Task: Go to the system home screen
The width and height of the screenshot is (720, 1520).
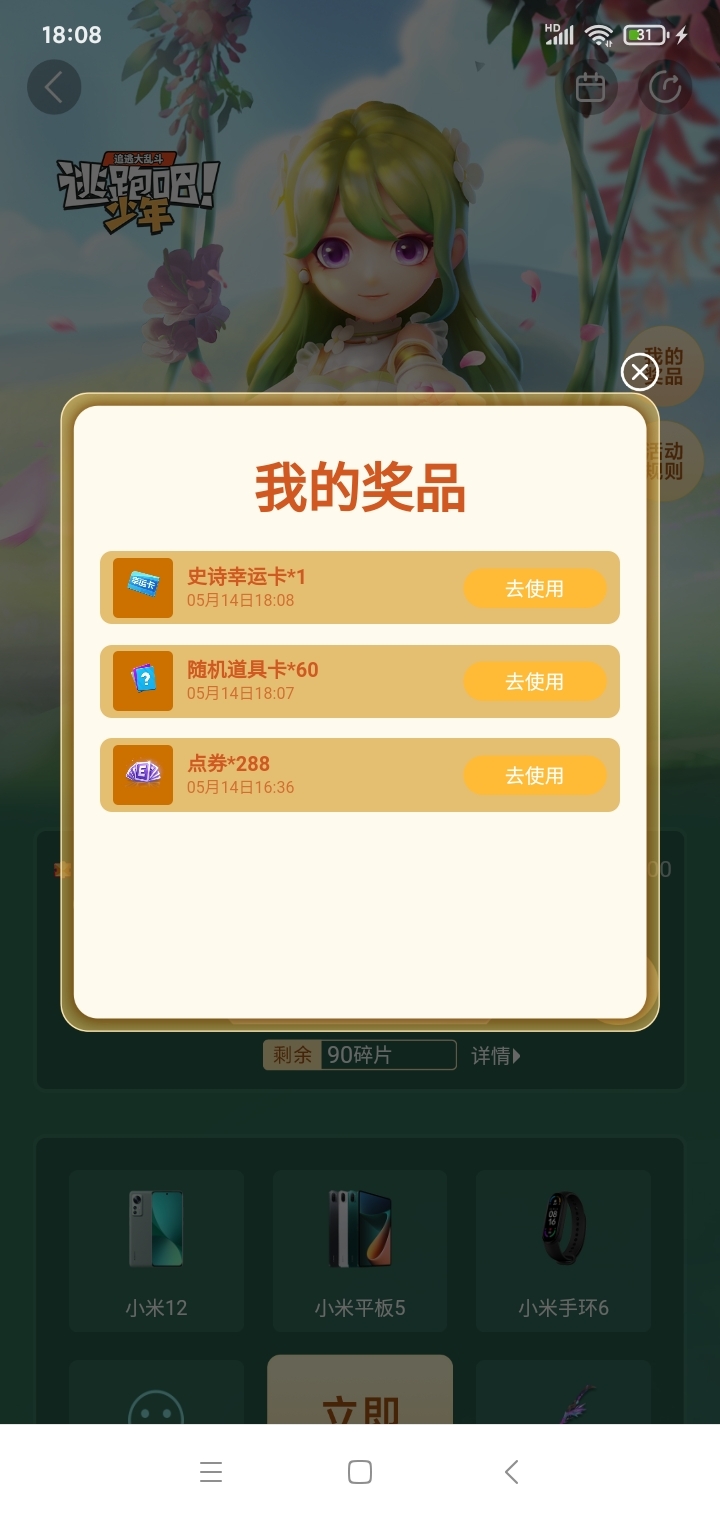Action: click(360, 1471)
